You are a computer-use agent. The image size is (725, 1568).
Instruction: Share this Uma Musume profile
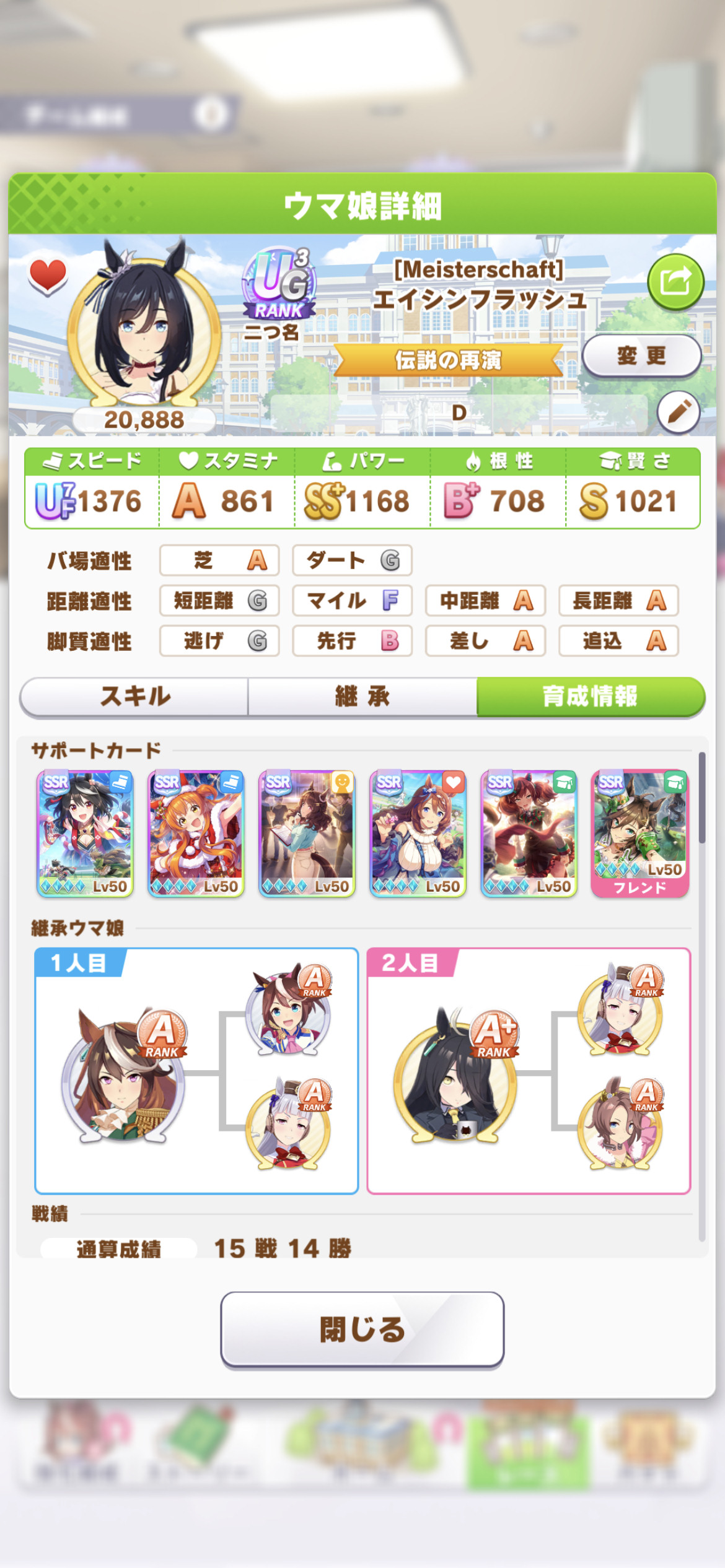tap(675, 282)
